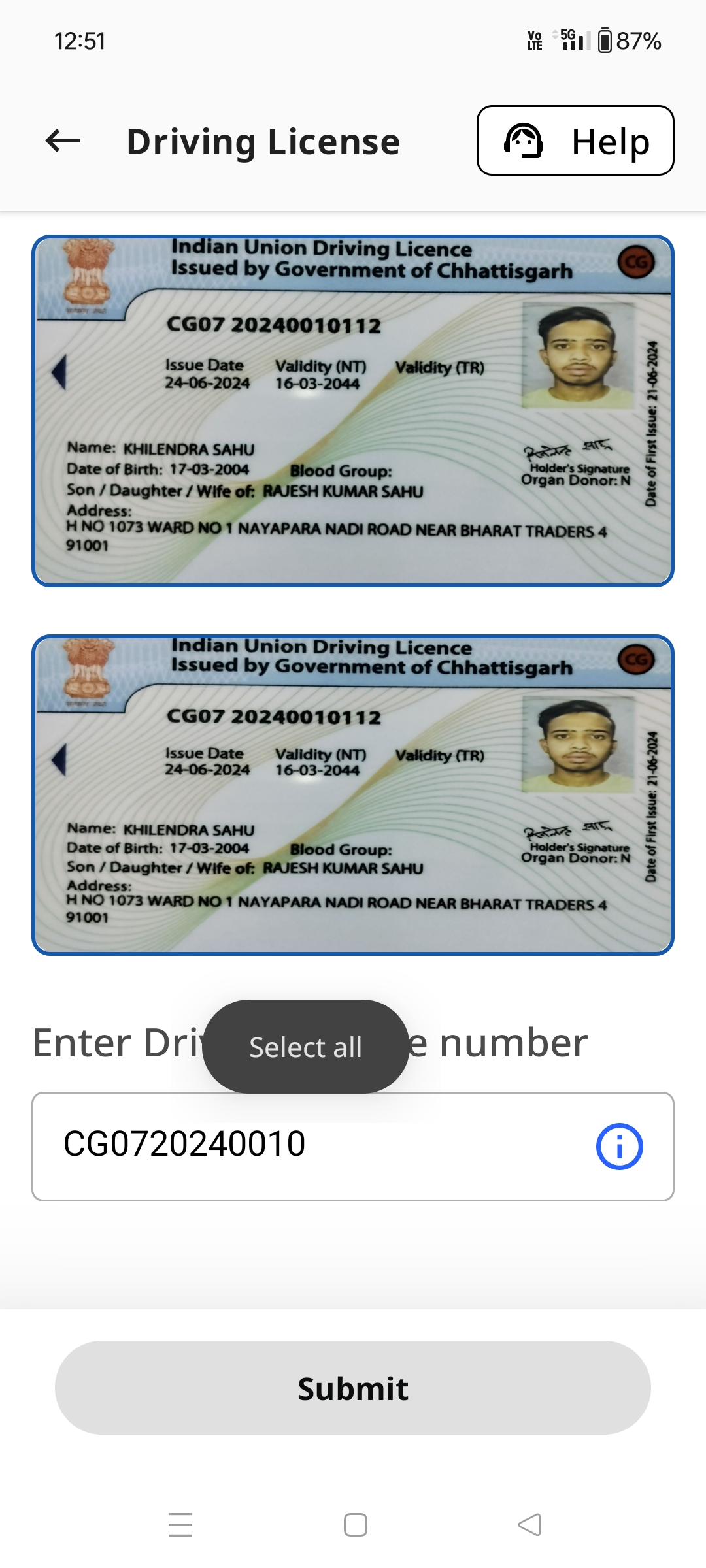Viewport: 706px width, 1568px height.
Task: Submit the driving licence details
Action: [352, 1388]
